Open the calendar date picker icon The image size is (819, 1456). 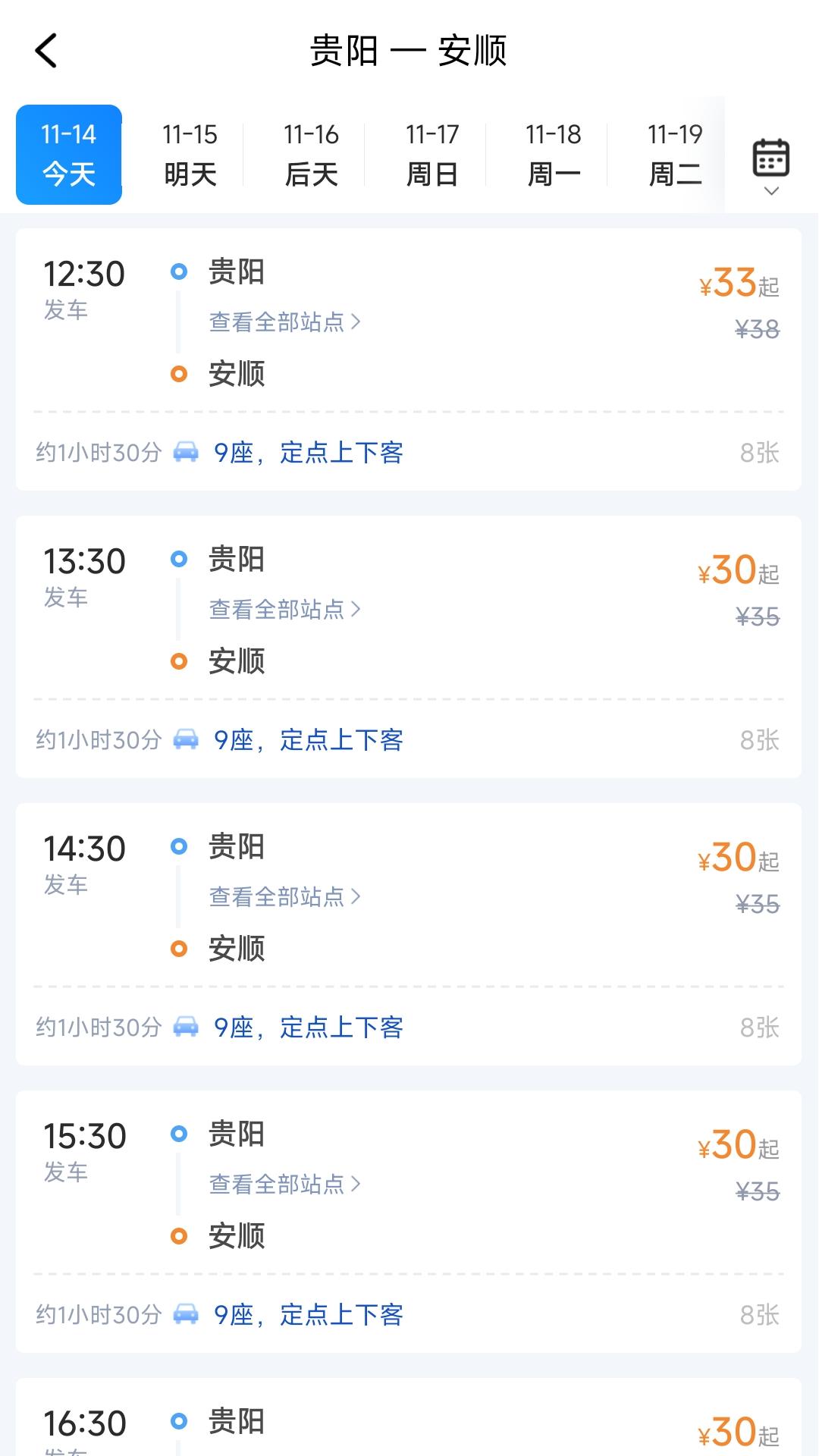click(x=770, y=155)
